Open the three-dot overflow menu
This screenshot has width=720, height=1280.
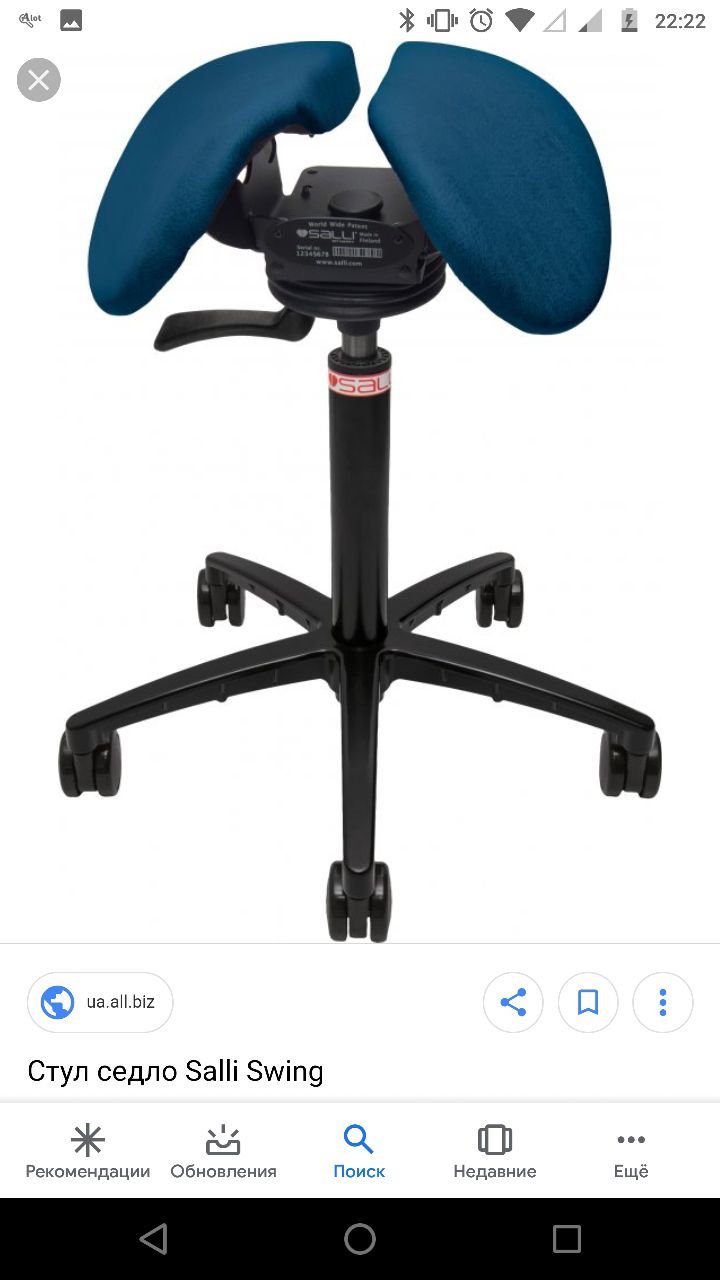pyautogui.click(x=662, y=1002)
